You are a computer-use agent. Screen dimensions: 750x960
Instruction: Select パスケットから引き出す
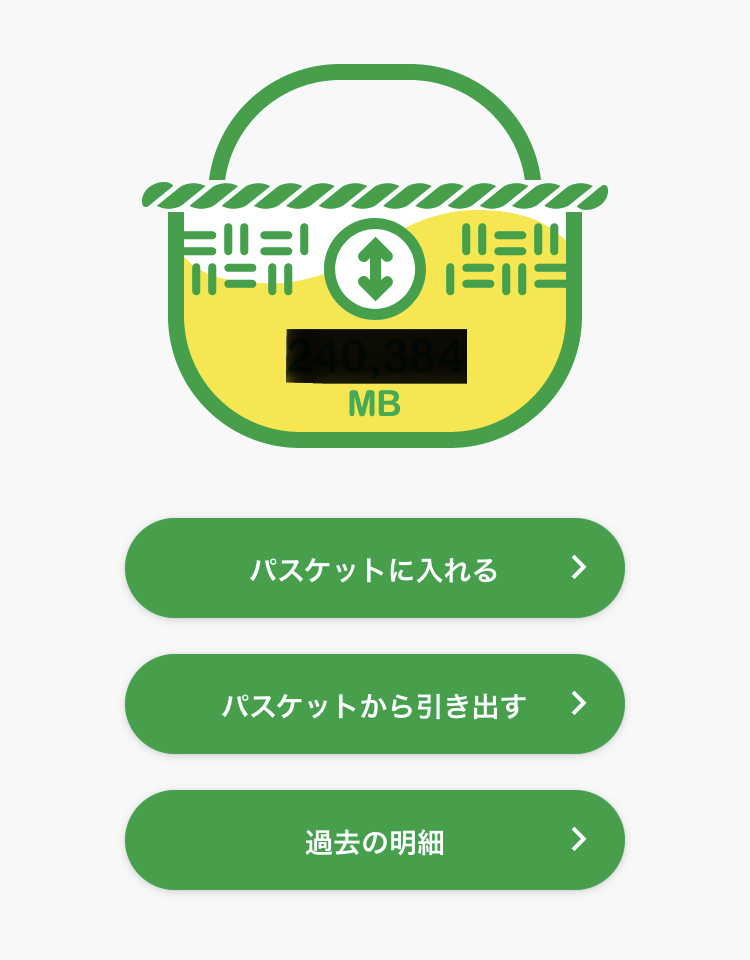pyautogui.click(x=375, y=703)
